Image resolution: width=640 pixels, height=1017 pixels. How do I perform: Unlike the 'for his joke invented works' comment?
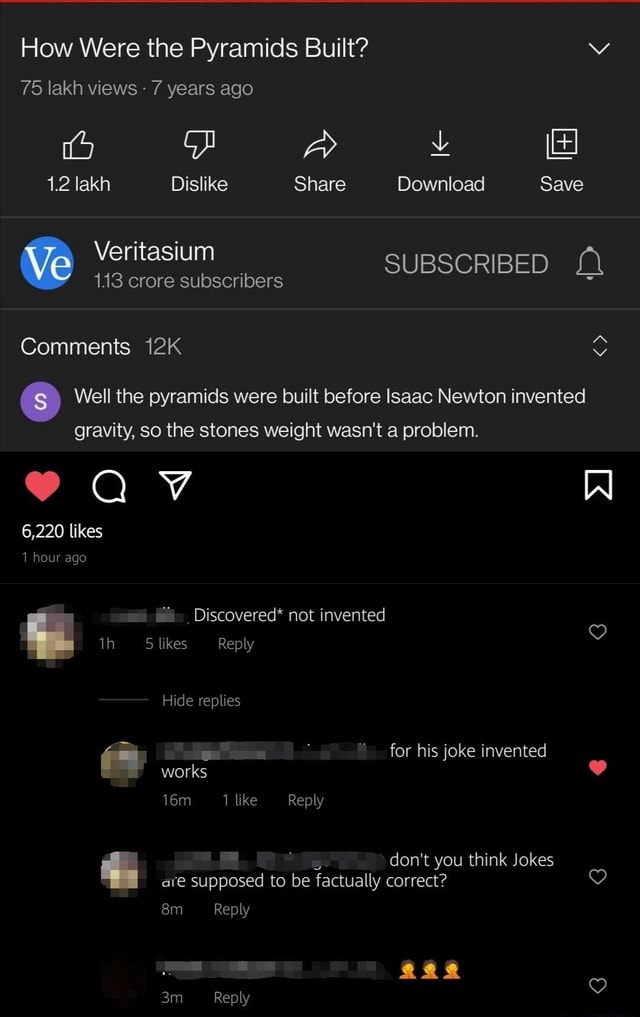[597, 768]
